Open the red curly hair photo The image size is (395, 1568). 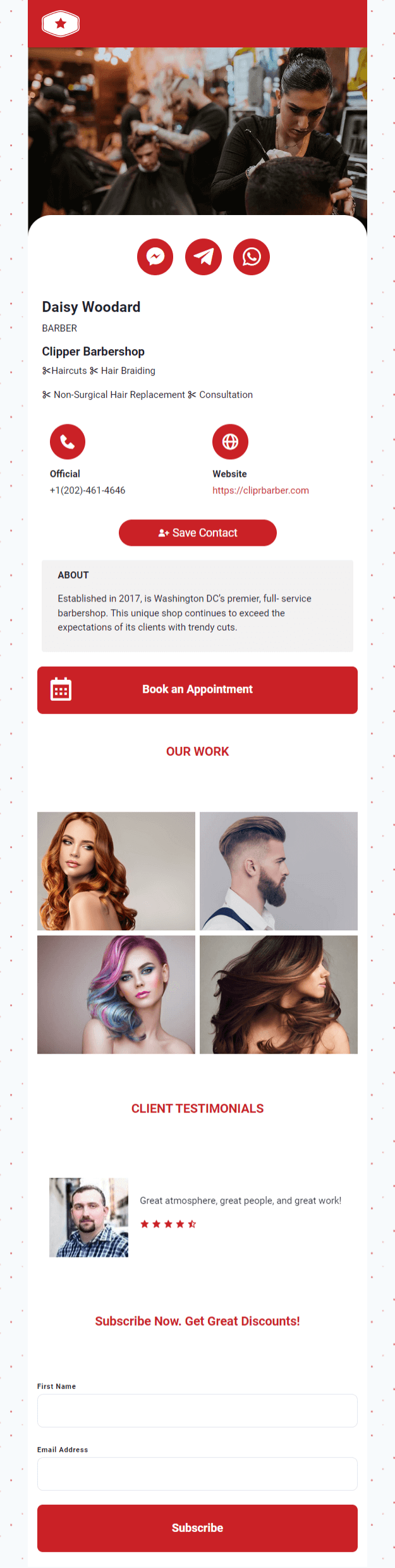pyautogui.click(x=116, y=870)
